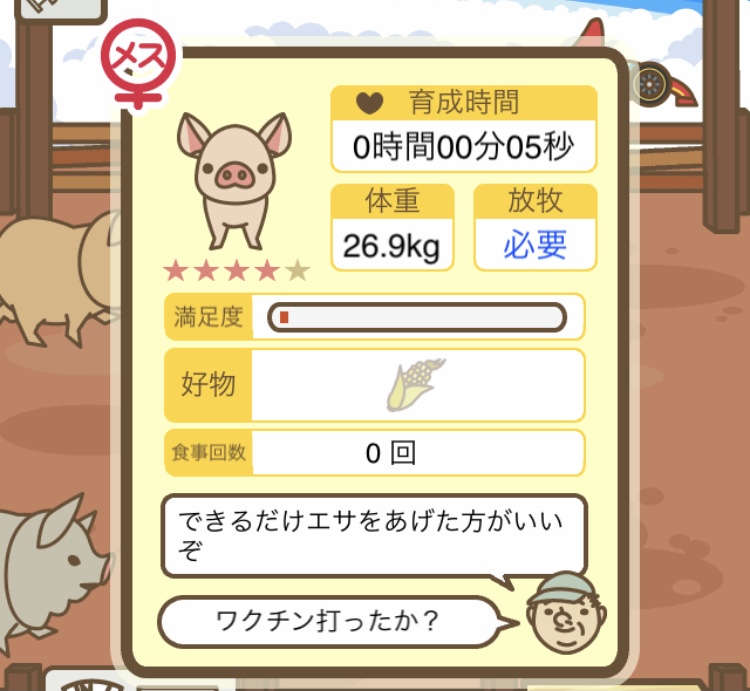Tap the ワクチン打ったか? speech bubble
Screen dimensions: 750x691
pos(328,622)
